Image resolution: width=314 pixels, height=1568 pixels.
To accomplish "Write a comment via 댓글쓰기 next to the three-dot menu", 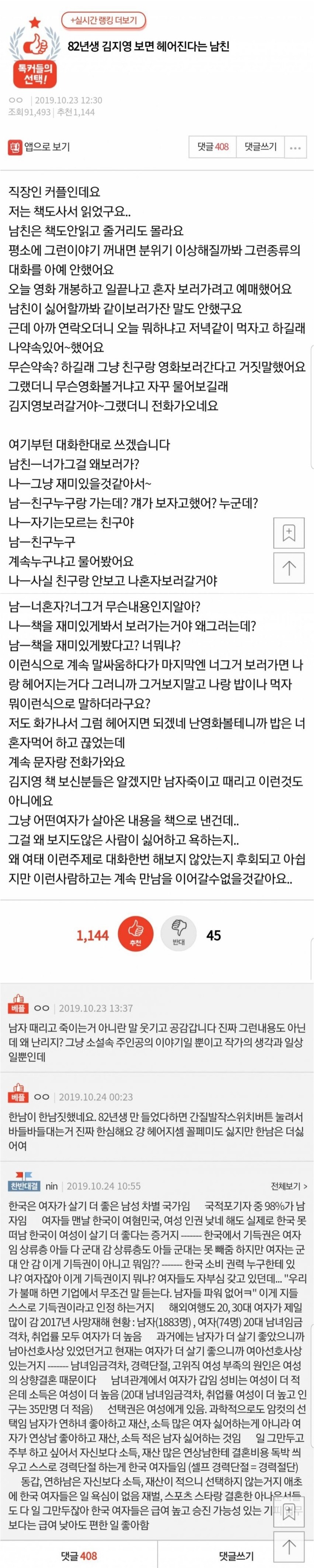I will (x=261, y=147).
